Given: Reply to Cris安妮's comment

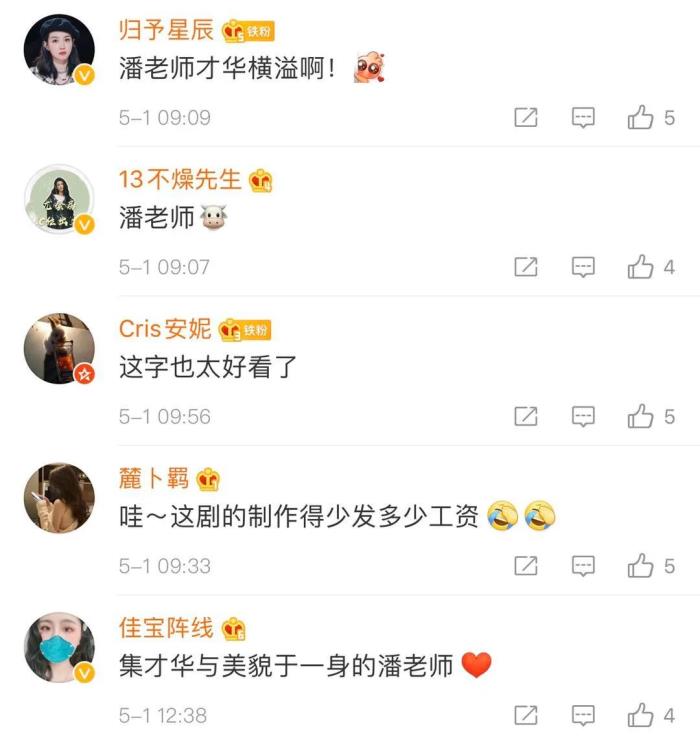Looking at the screenshot, I should pos(583,416).
